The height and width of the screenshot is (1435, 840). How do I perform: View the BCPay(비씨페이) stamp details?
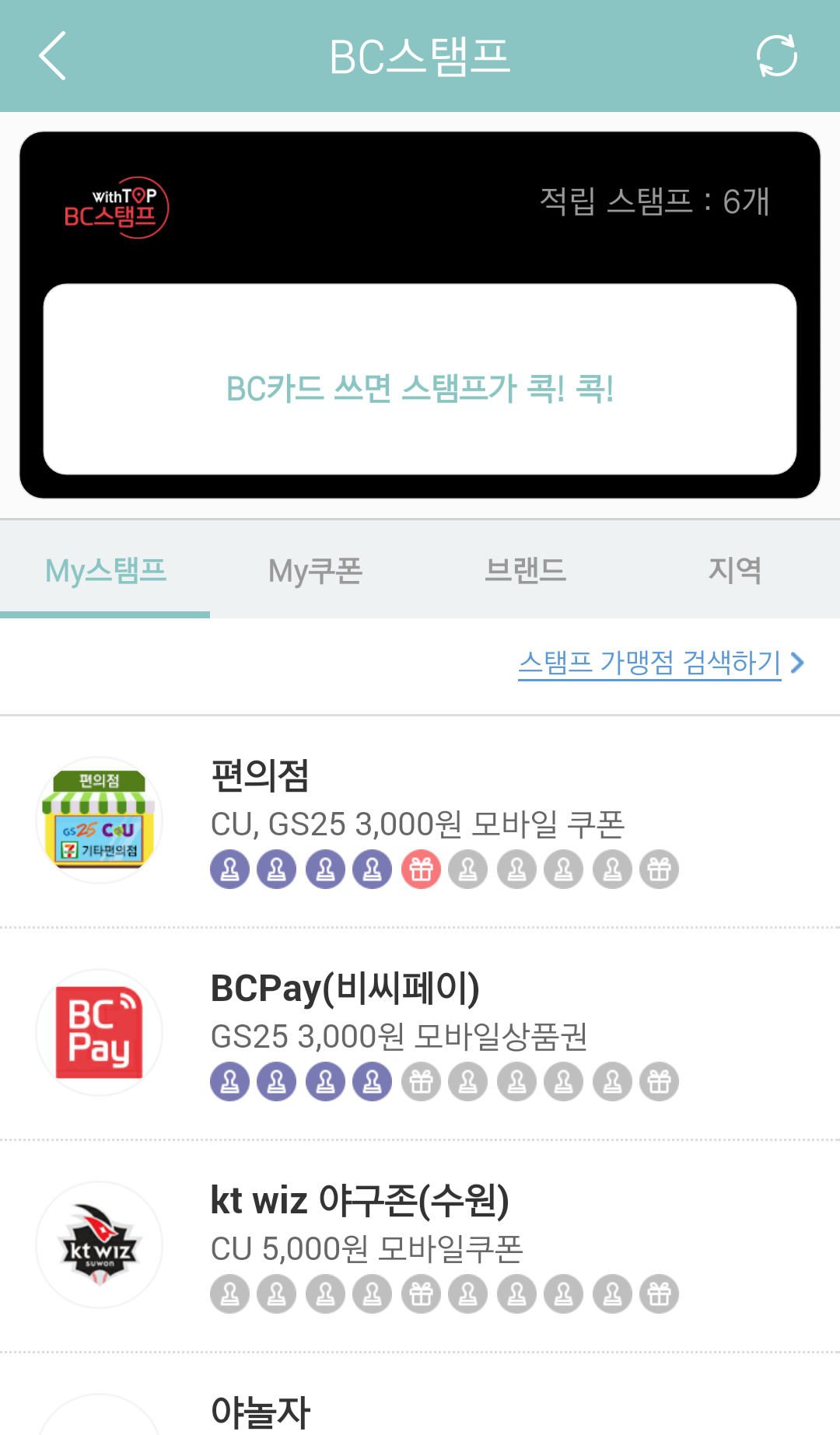click(x=420, y=1033)
